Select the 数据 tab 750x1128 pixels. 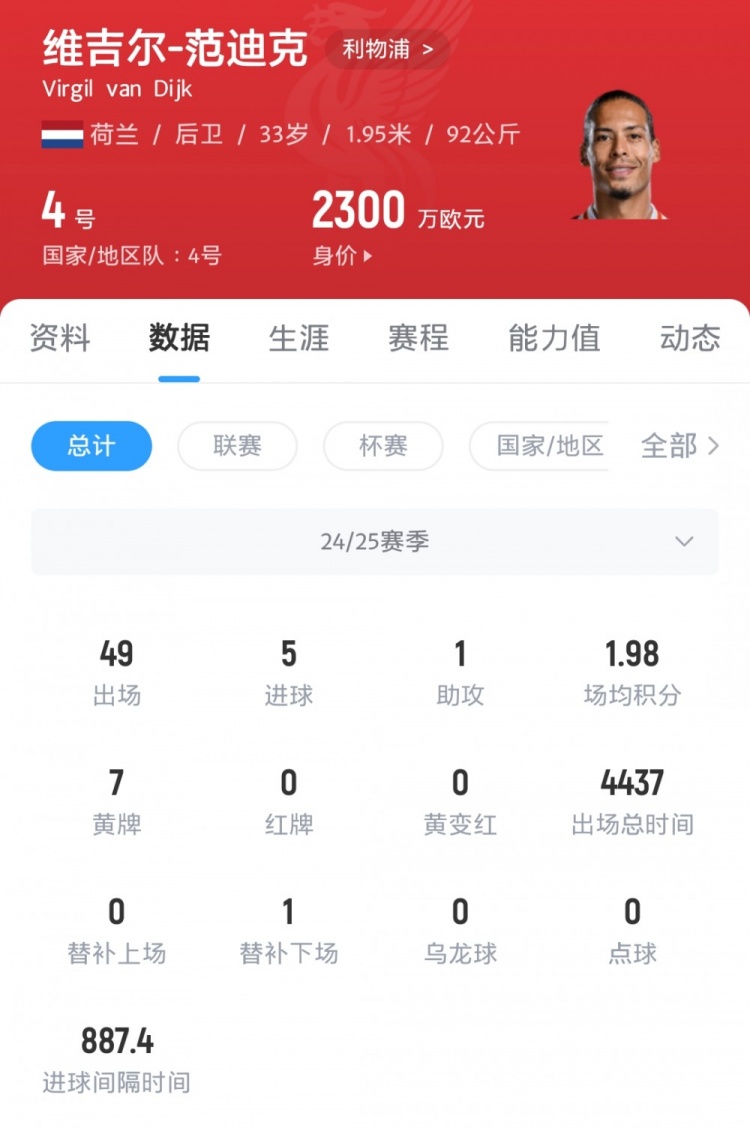pos(179,338)
